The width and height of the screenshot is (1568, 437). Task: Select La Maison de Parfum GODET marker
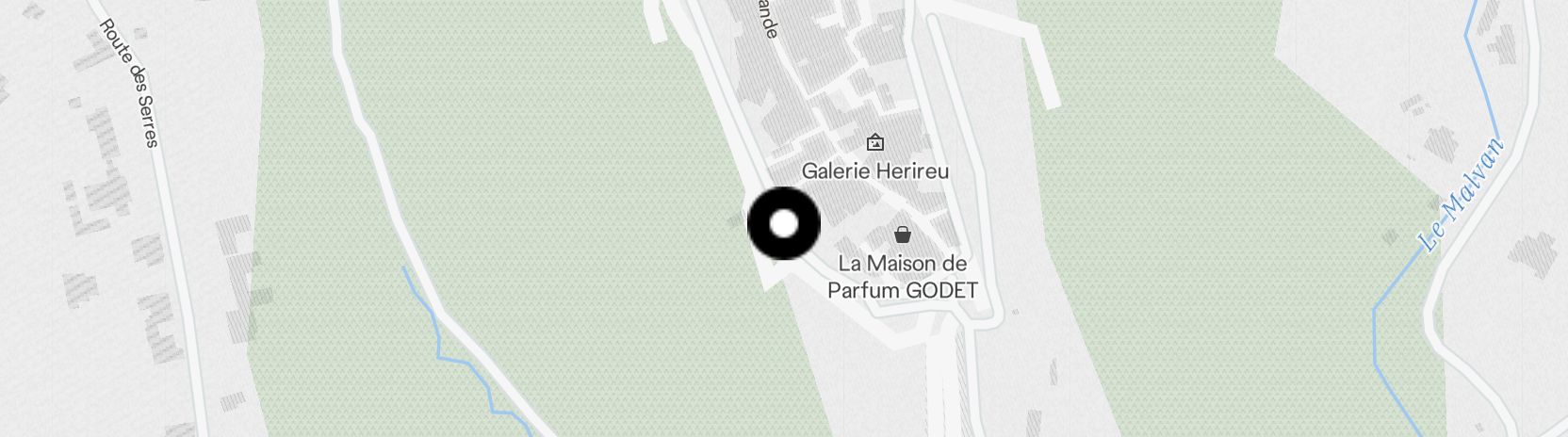[902, 235]
